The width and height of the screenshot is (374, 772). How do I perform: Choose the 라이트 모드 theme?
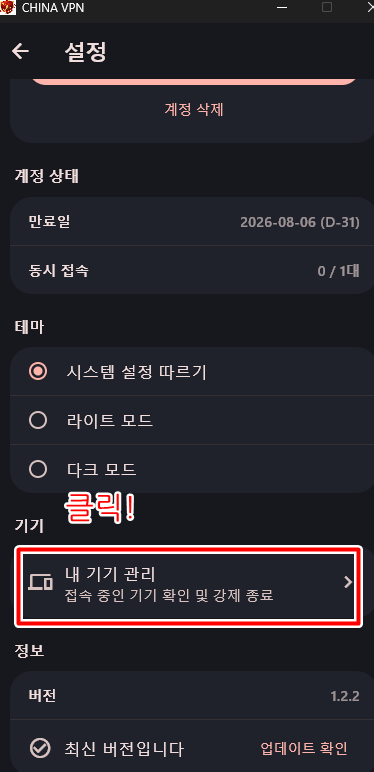pos(192,420)
